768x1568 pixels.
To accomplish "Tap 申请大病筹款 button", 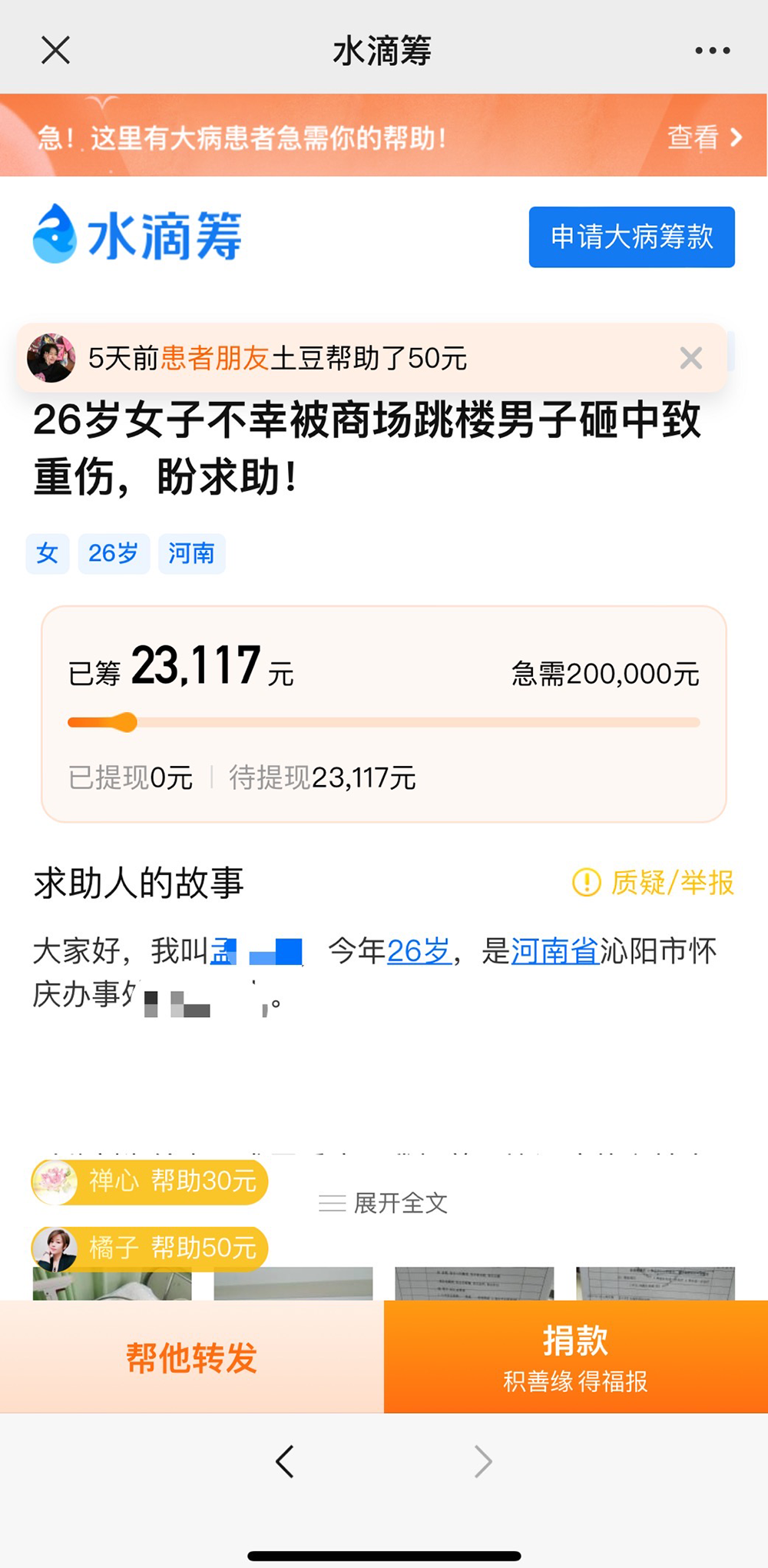I will (631, 237).
